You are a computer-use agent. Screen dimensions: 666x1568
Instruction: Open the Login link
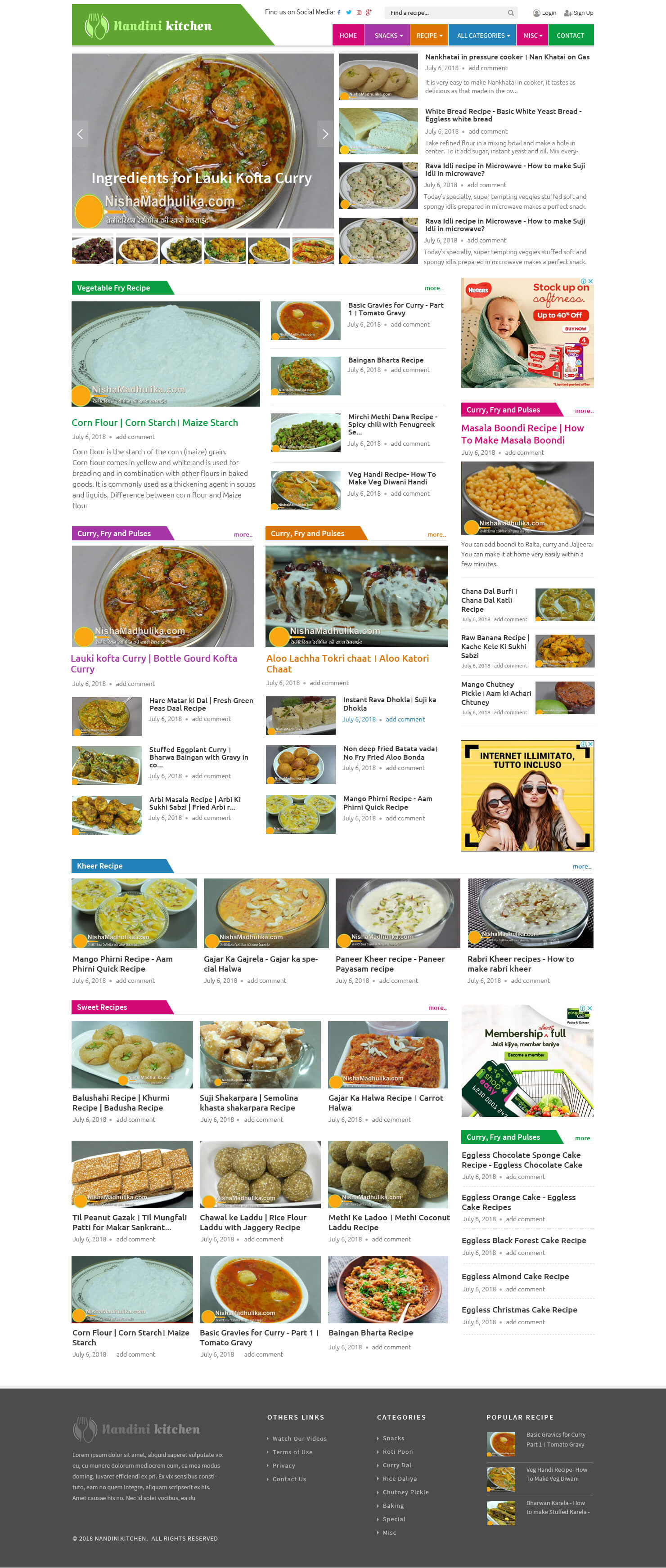[x=545, y=13]
